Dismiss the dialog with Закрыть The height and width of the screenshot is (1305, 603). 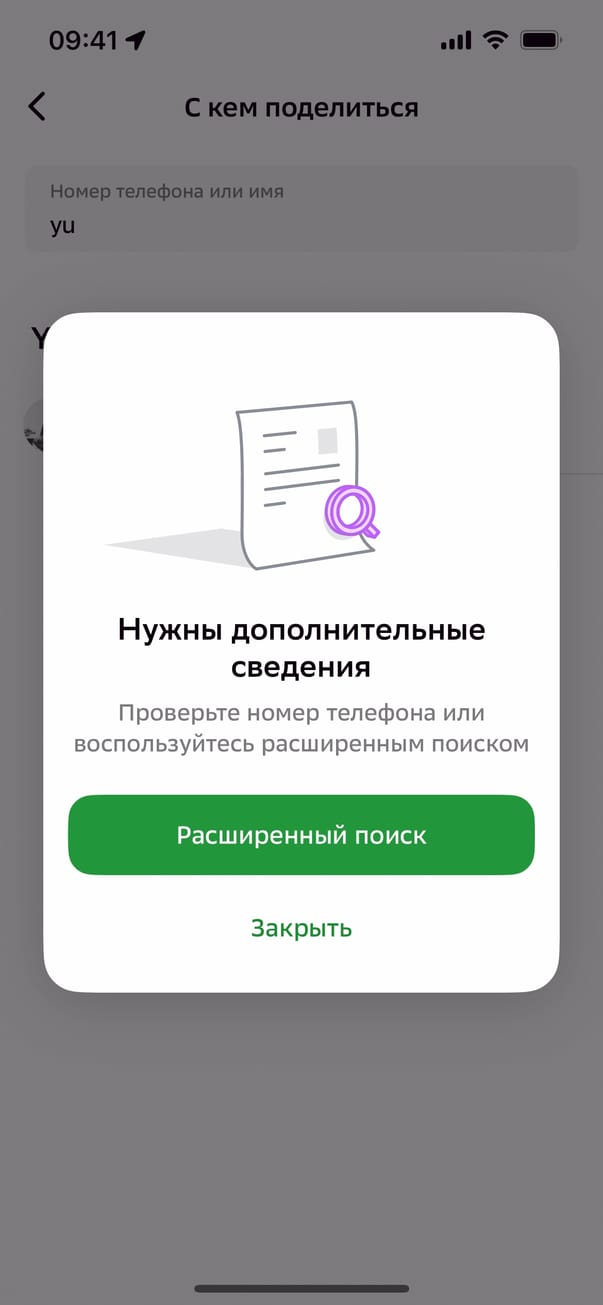(301, 928)
